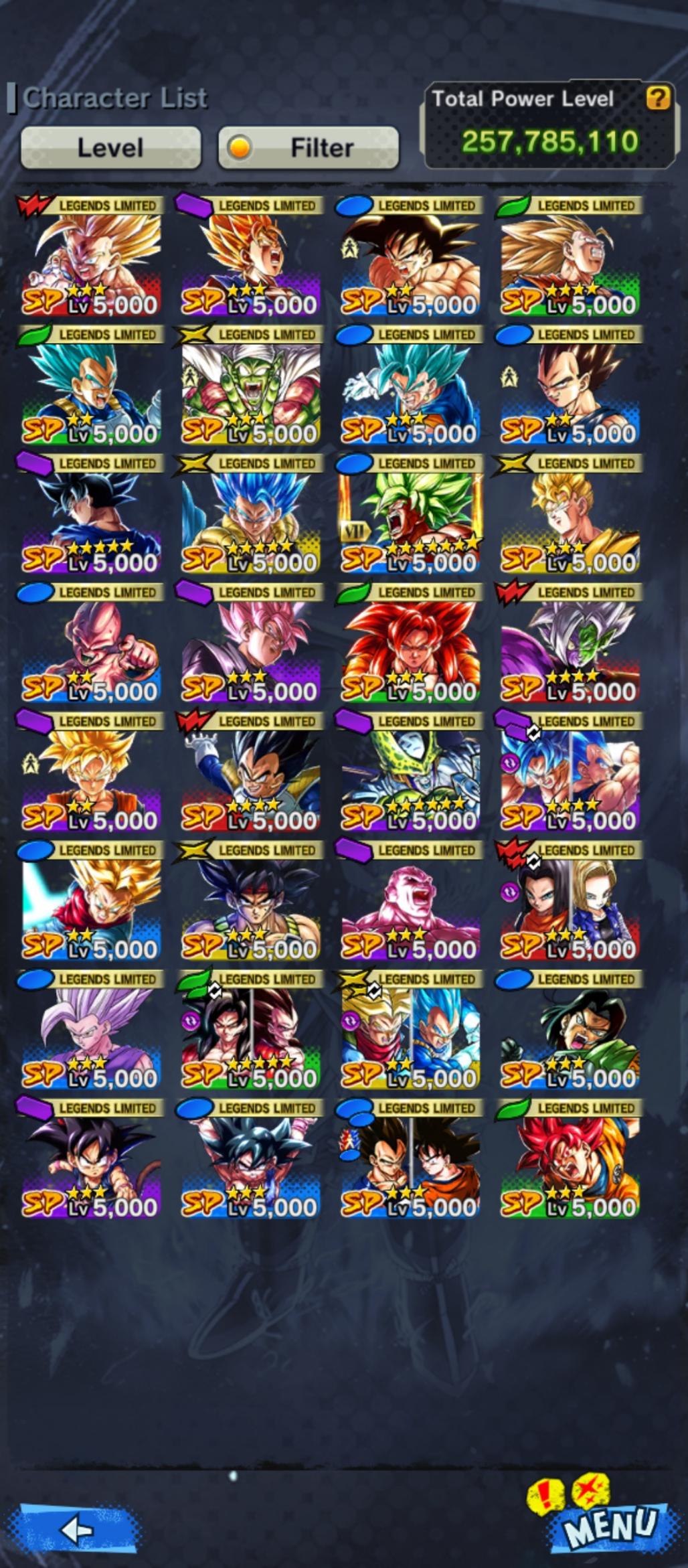Select the fused Zamasu character card
This screenshot has width=688, height=1568.
tap(569, 646)
